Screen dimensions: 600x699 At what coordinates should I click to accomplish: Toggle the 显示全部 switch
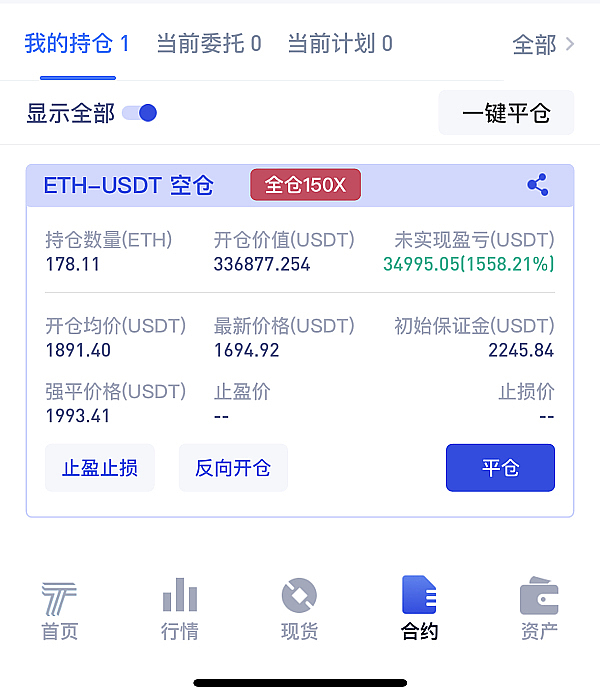[140, 113]
